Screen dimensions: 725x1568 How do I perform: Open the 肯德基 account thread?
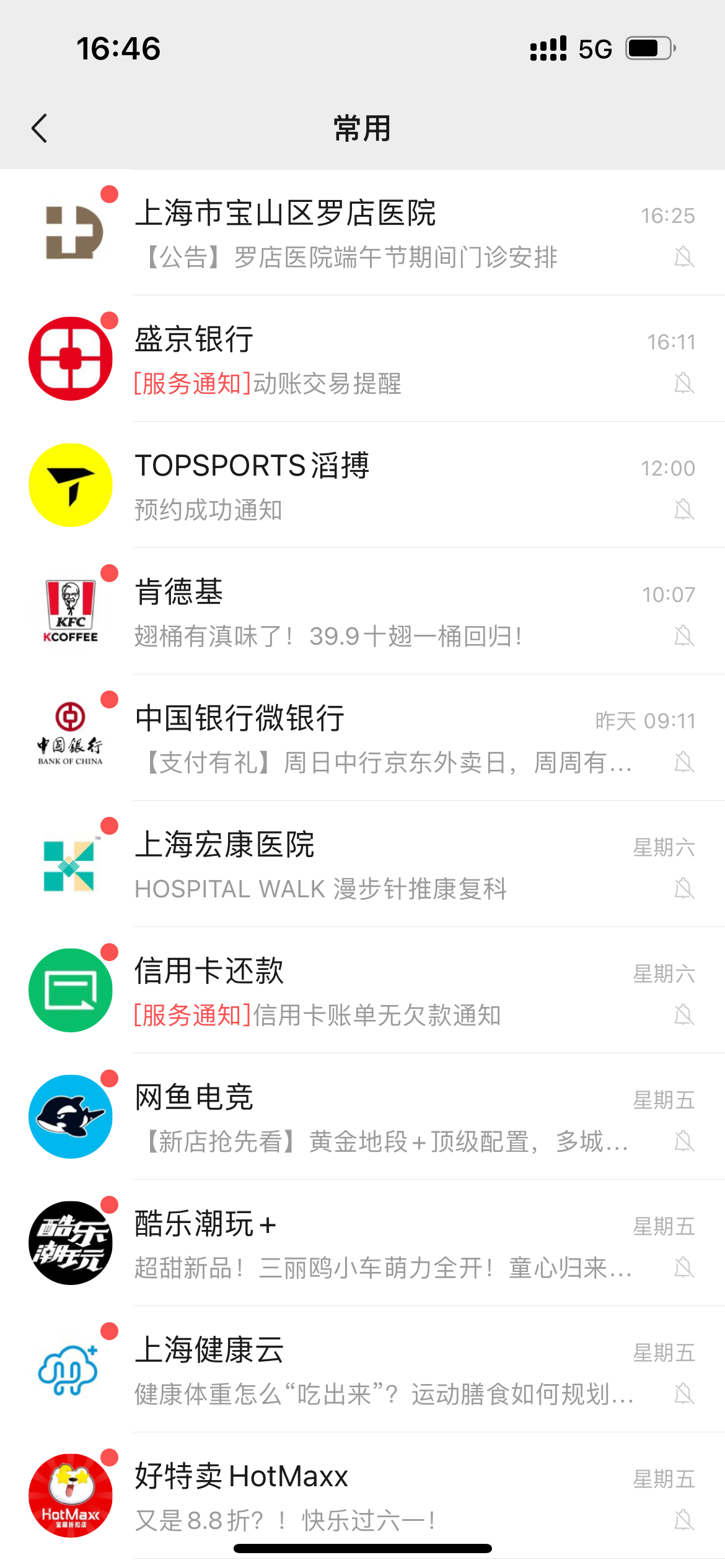pos(362,611)
